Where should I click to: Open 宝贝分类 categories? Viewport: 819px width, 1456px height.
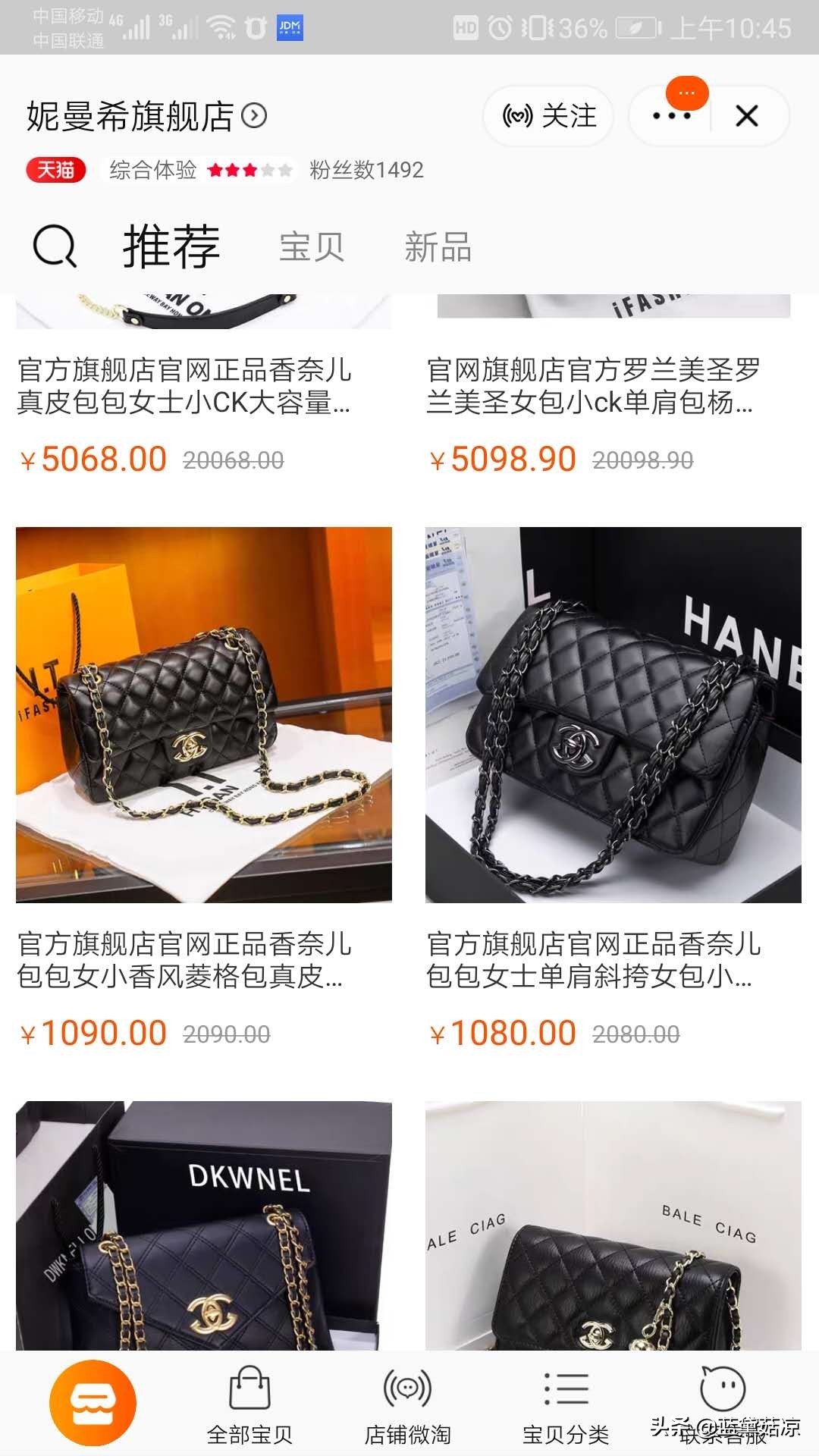coord(566,1404)
